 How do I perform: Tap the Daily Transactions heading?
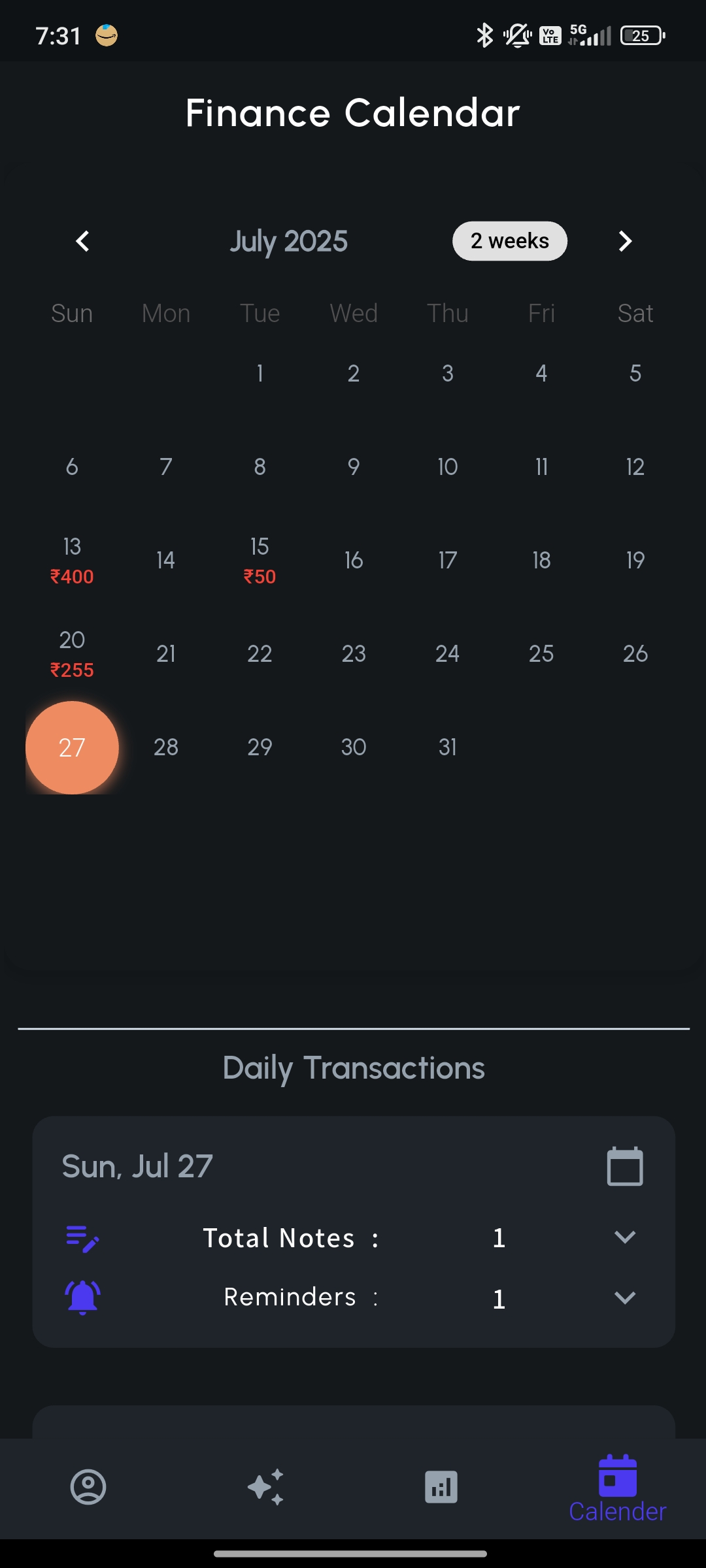coord(353,1068)
